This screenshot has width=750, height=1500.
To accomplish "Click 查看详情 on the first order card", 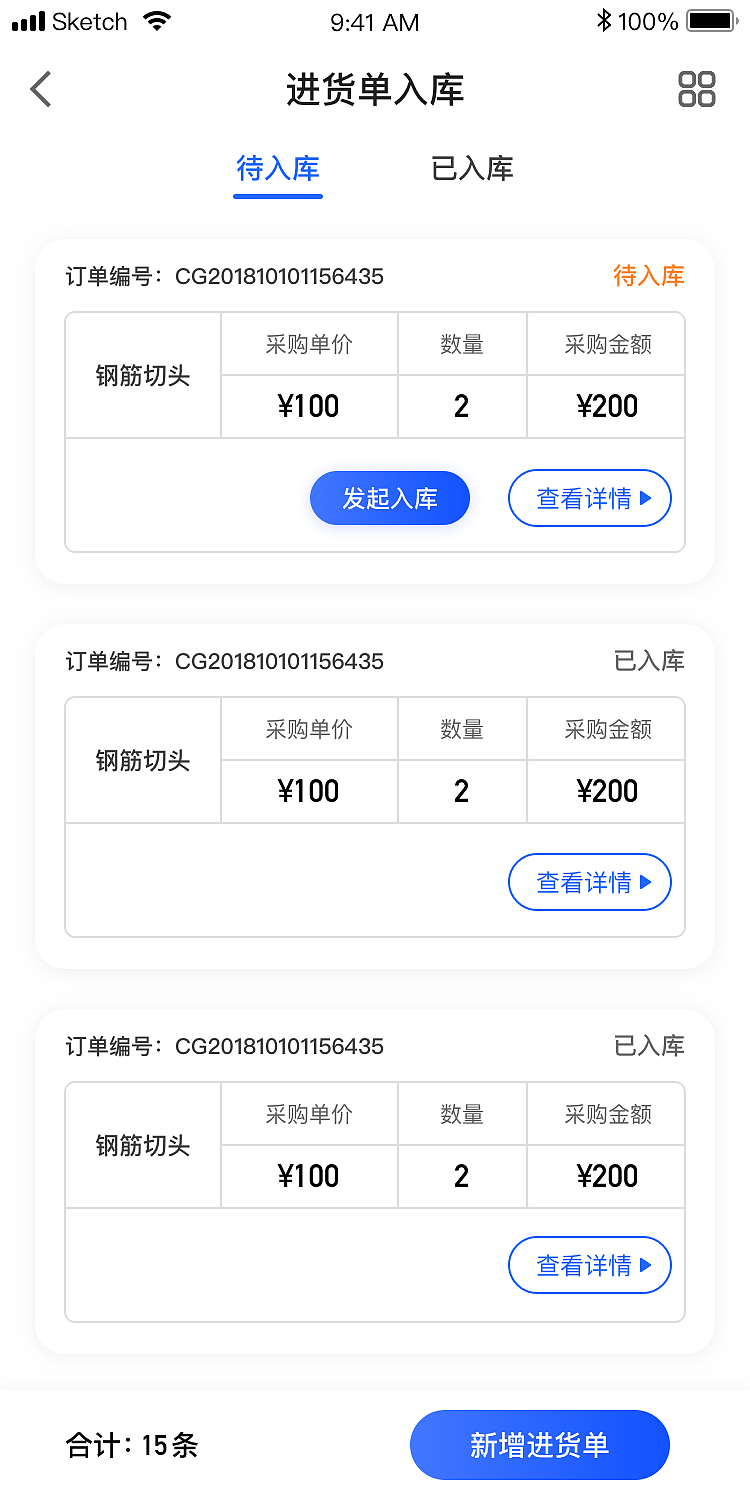I will click(590, 497).
